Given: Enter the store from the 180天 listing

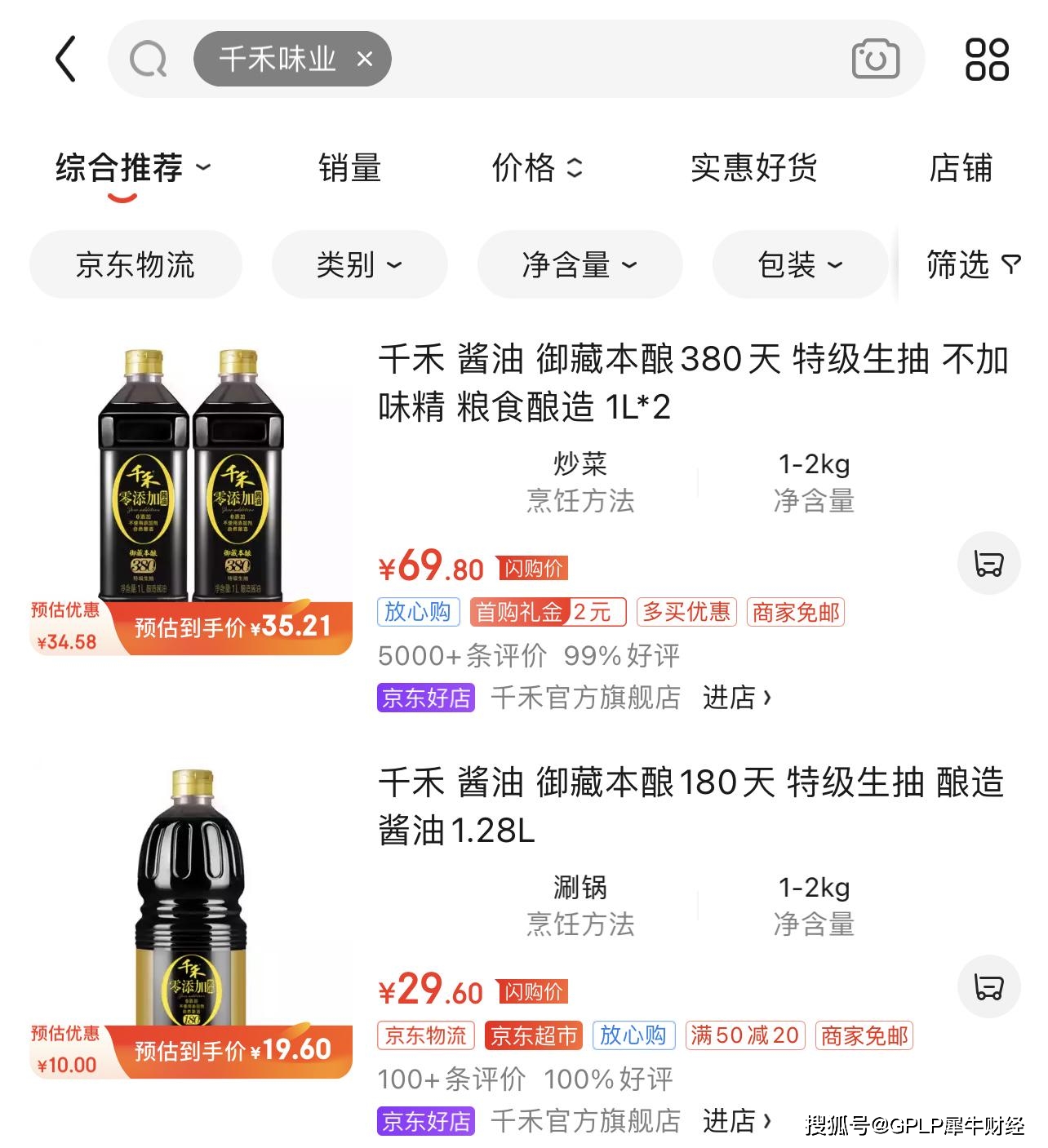Looking at the screenshot, I should (736, 1121).
